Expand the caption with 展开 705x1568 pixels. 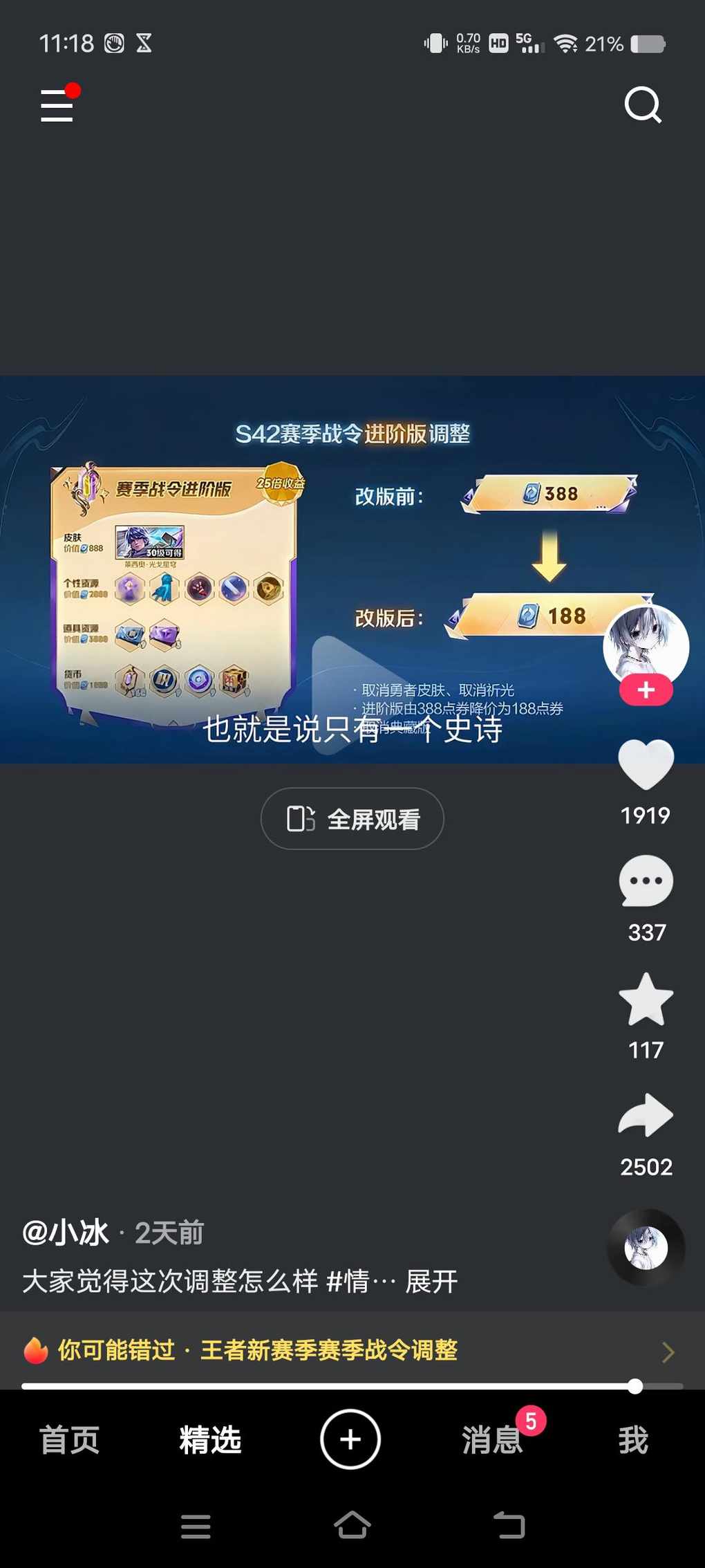[431, 1282]
